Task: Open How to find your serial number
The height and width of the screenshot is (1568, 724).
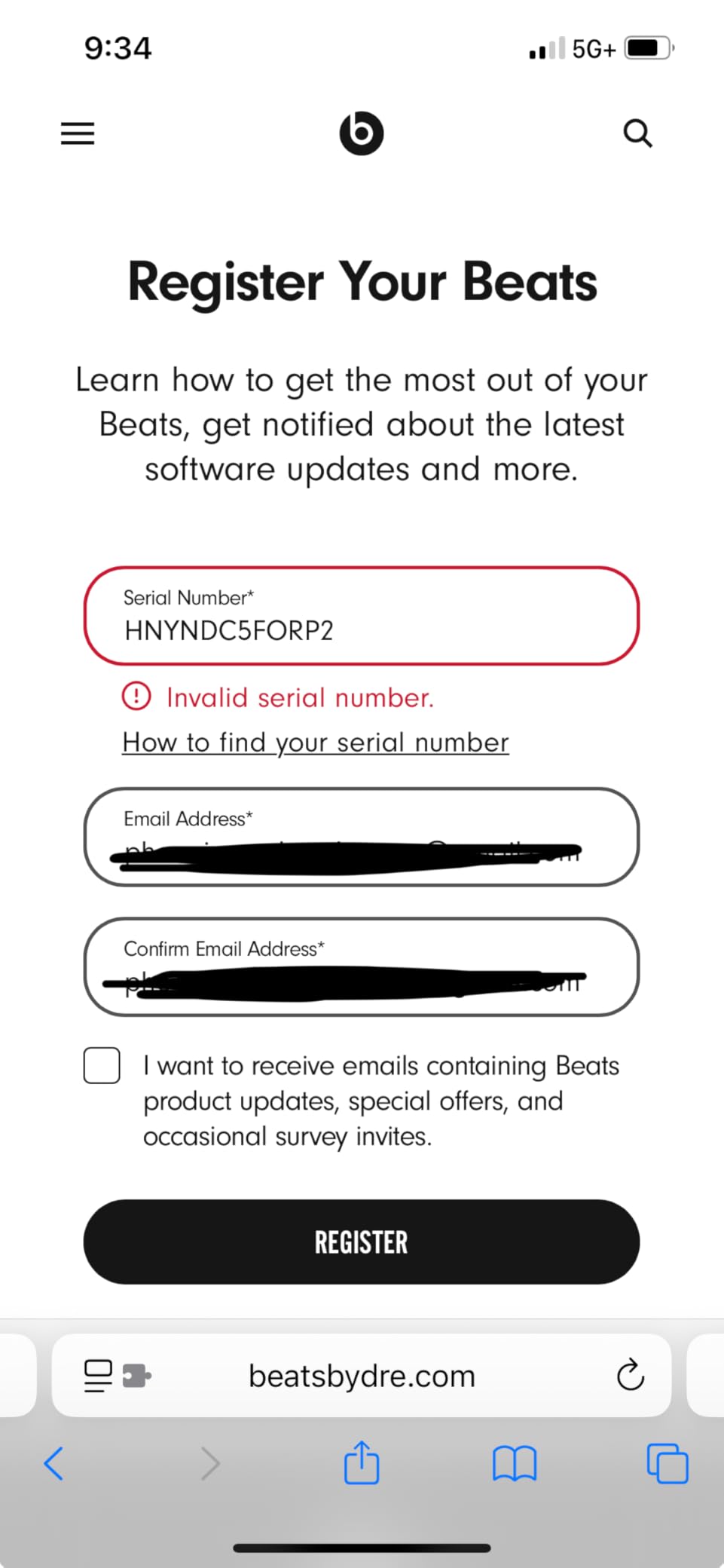Action: tap(316, 743)
